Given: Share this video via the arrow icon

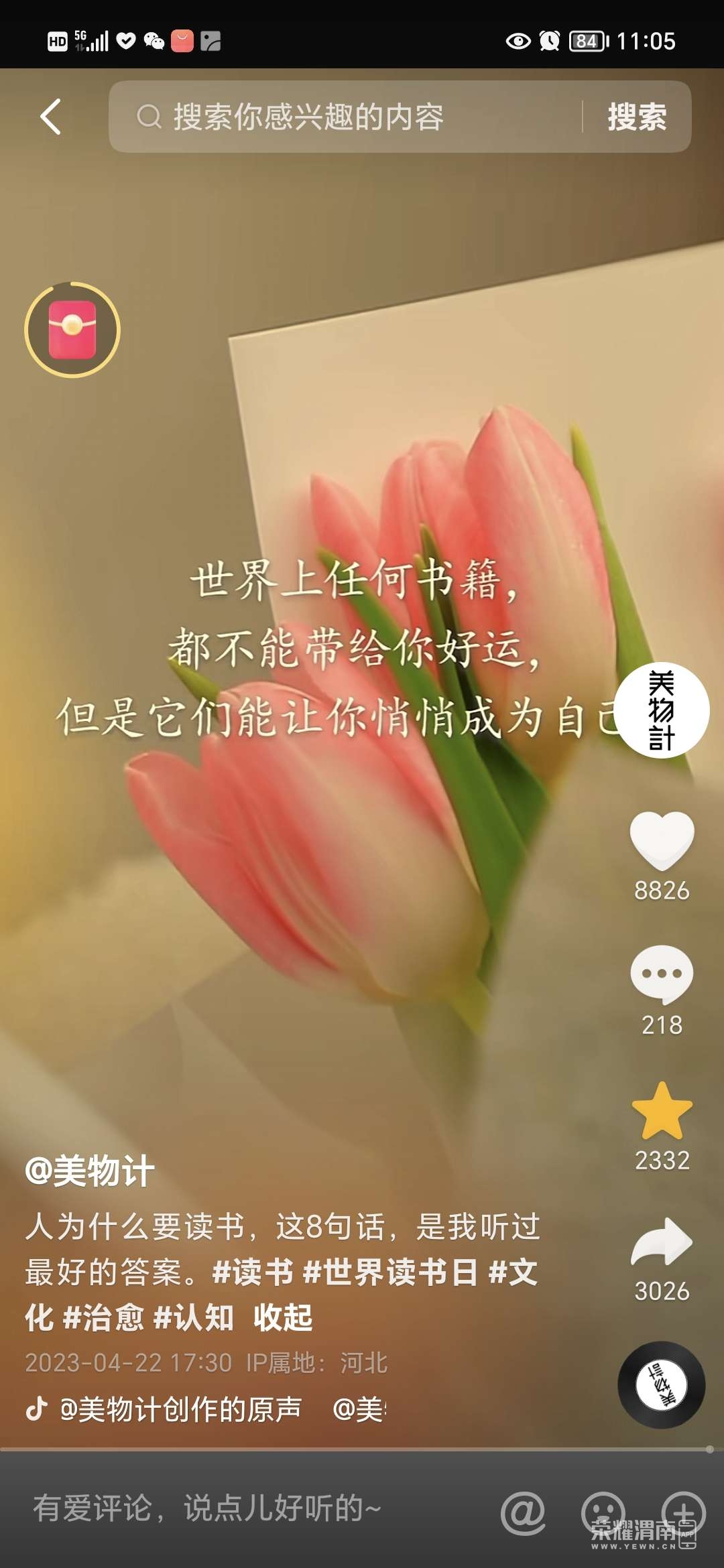Looking at the screenshot, I should [662, 1242].
